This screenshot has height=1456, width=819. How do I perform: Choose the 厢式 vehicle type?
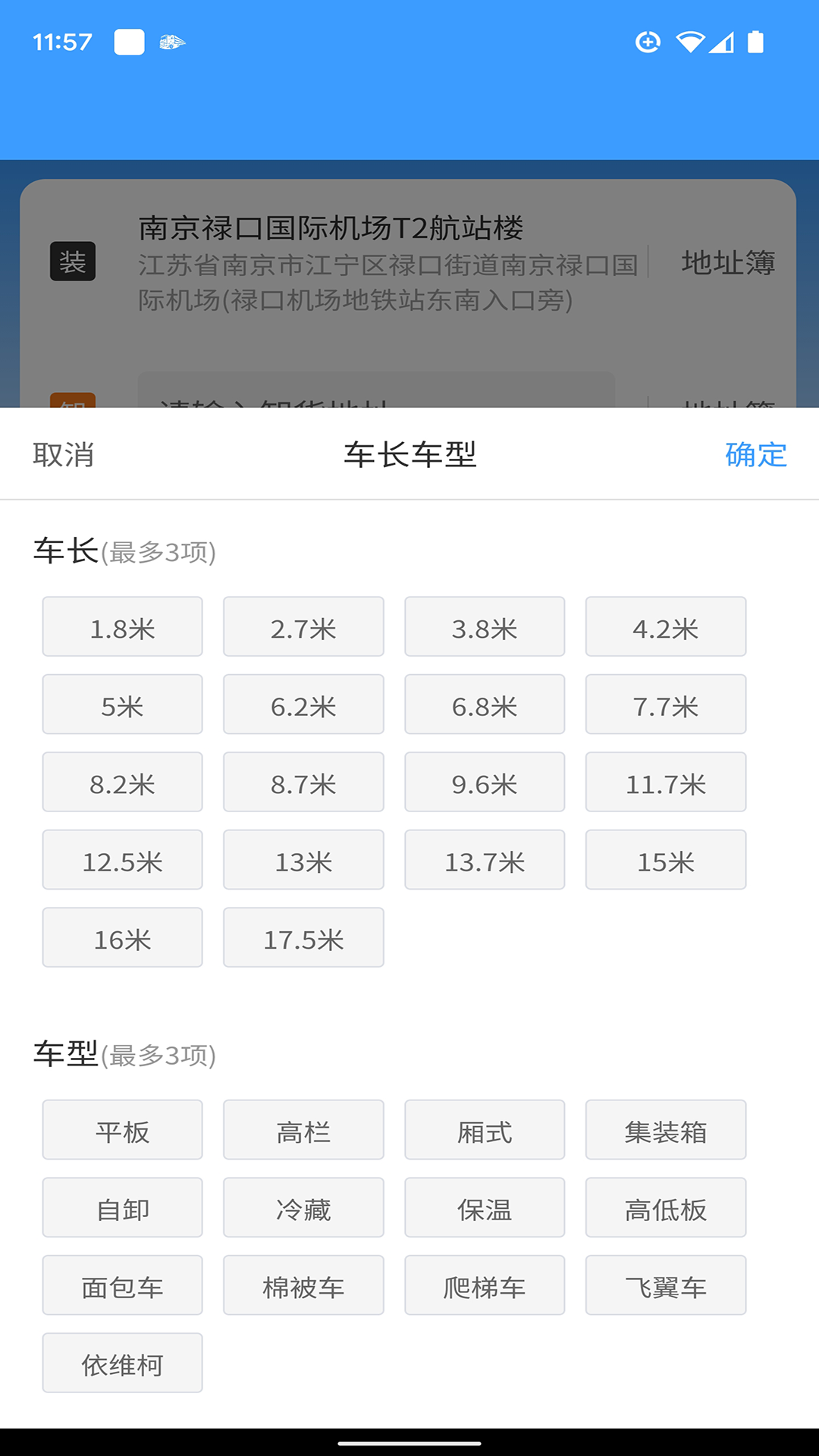pyautogui.click(x=485, y=1131)
